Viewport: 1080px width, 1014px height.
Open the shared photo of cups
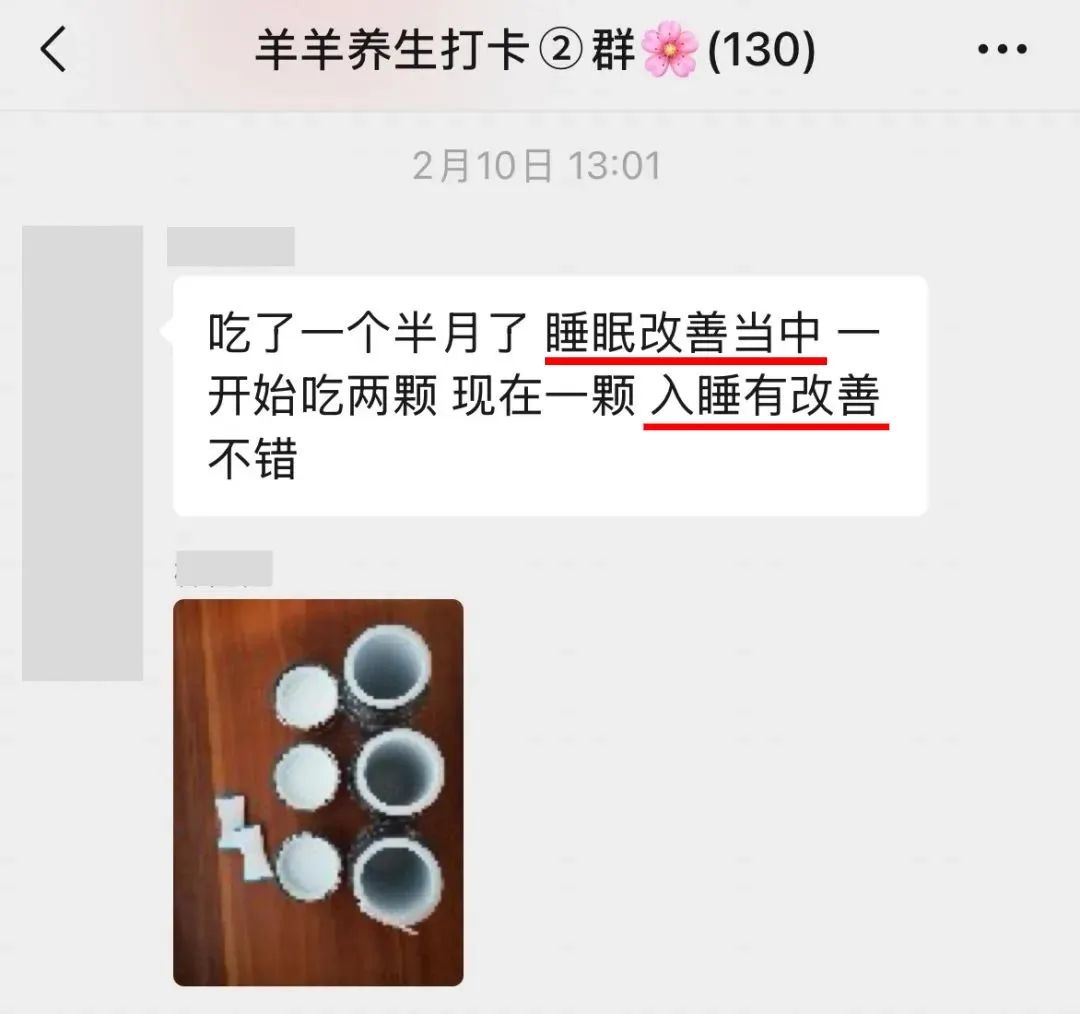point(318,792)
